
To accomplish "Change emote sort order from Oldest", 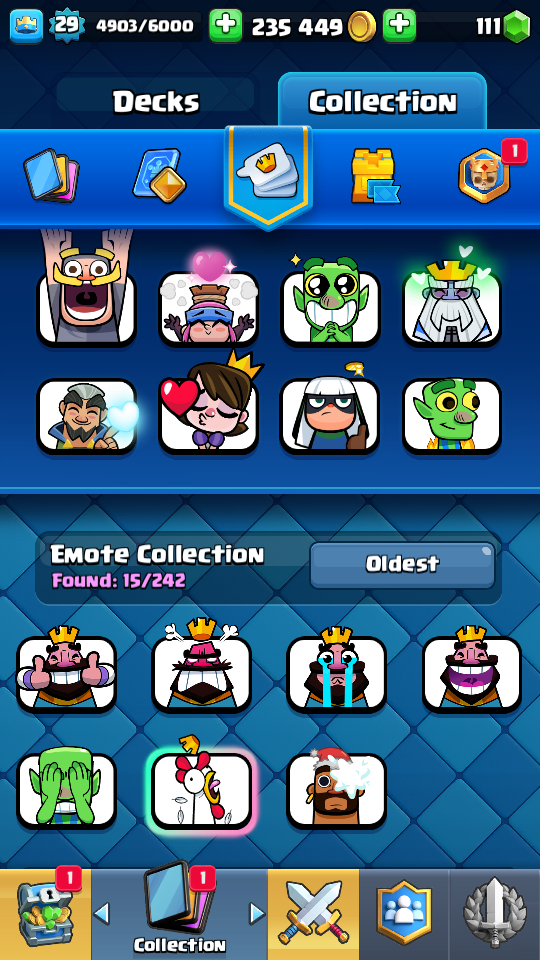I will point(402,564).
